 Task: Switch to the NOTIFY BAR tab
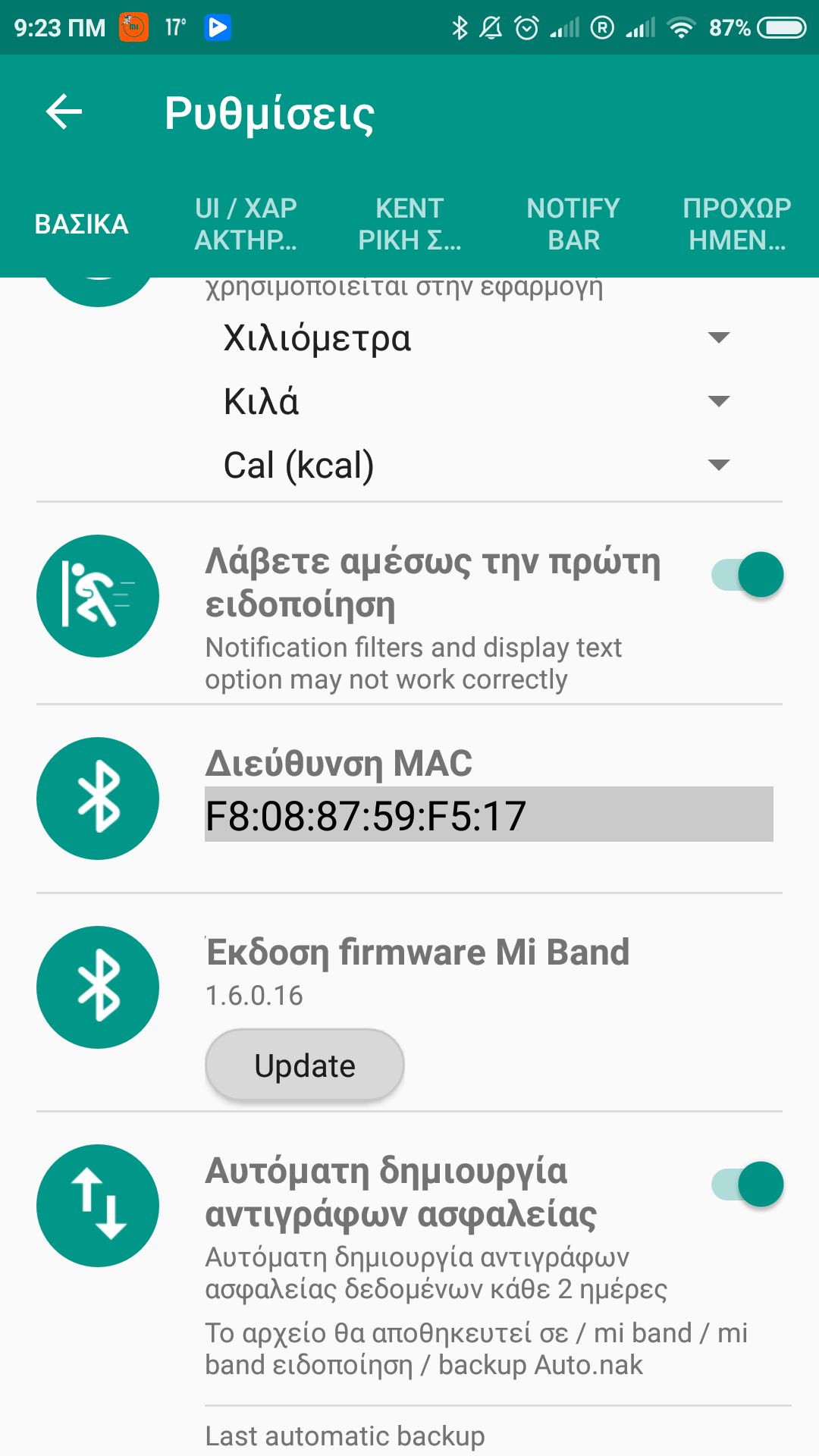pos(573,224)
